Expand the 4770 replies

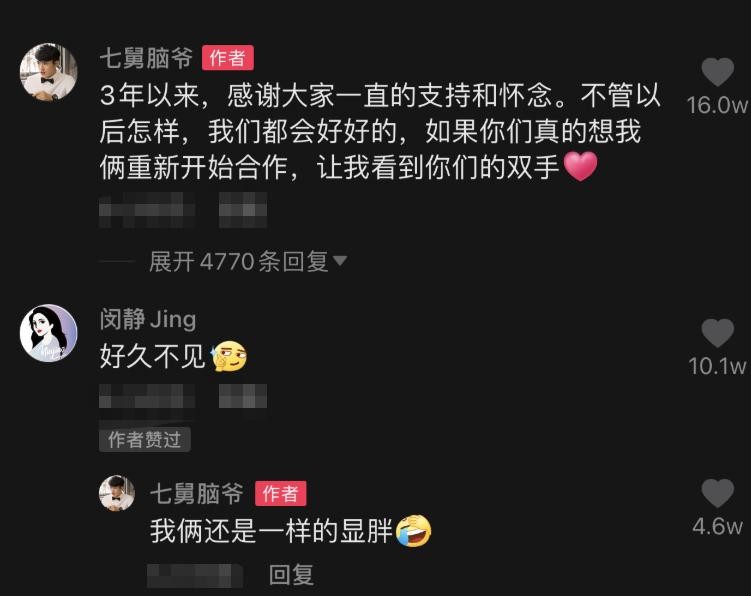tap(247, 262)
